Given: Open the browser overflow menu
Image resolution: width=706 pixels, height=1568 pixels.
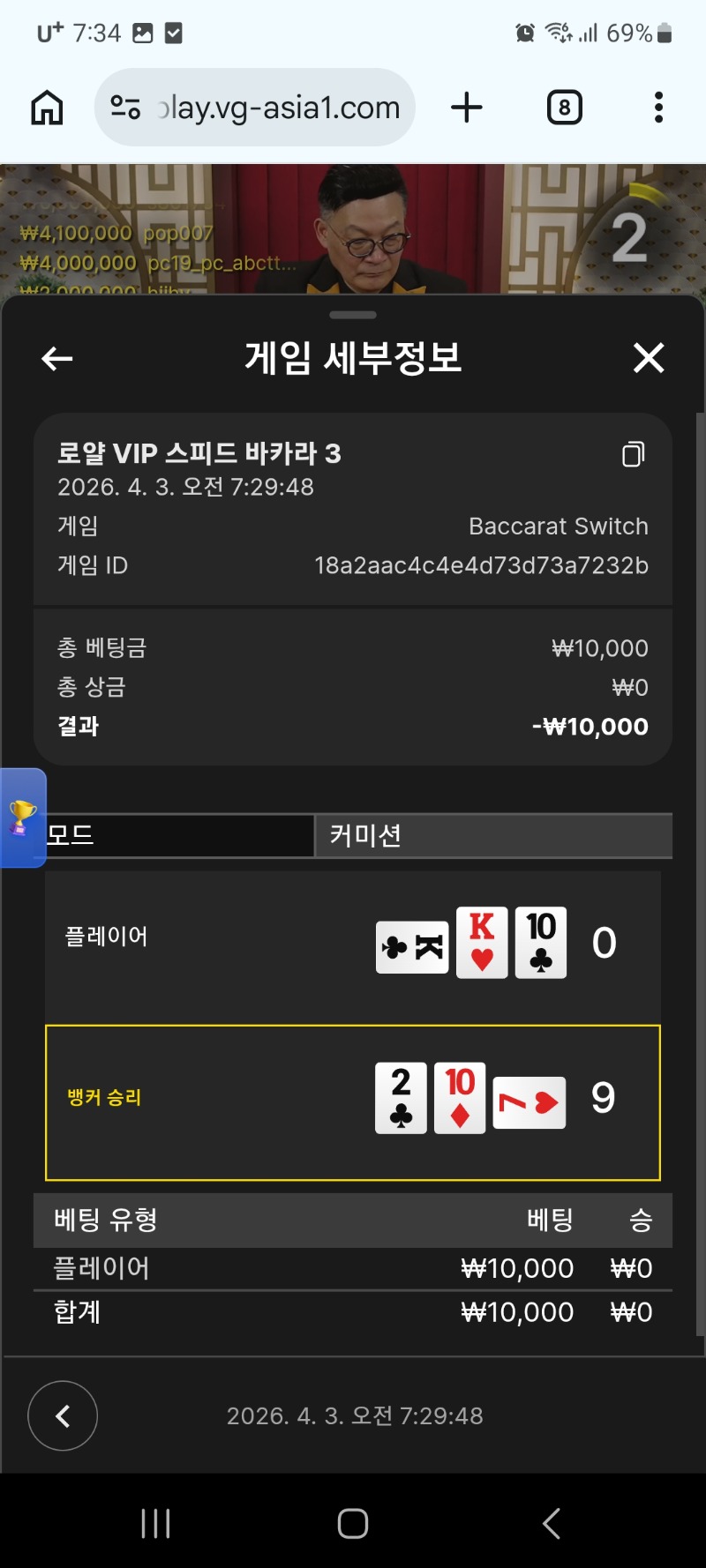Looking at the screenshot, I should 658,108.
